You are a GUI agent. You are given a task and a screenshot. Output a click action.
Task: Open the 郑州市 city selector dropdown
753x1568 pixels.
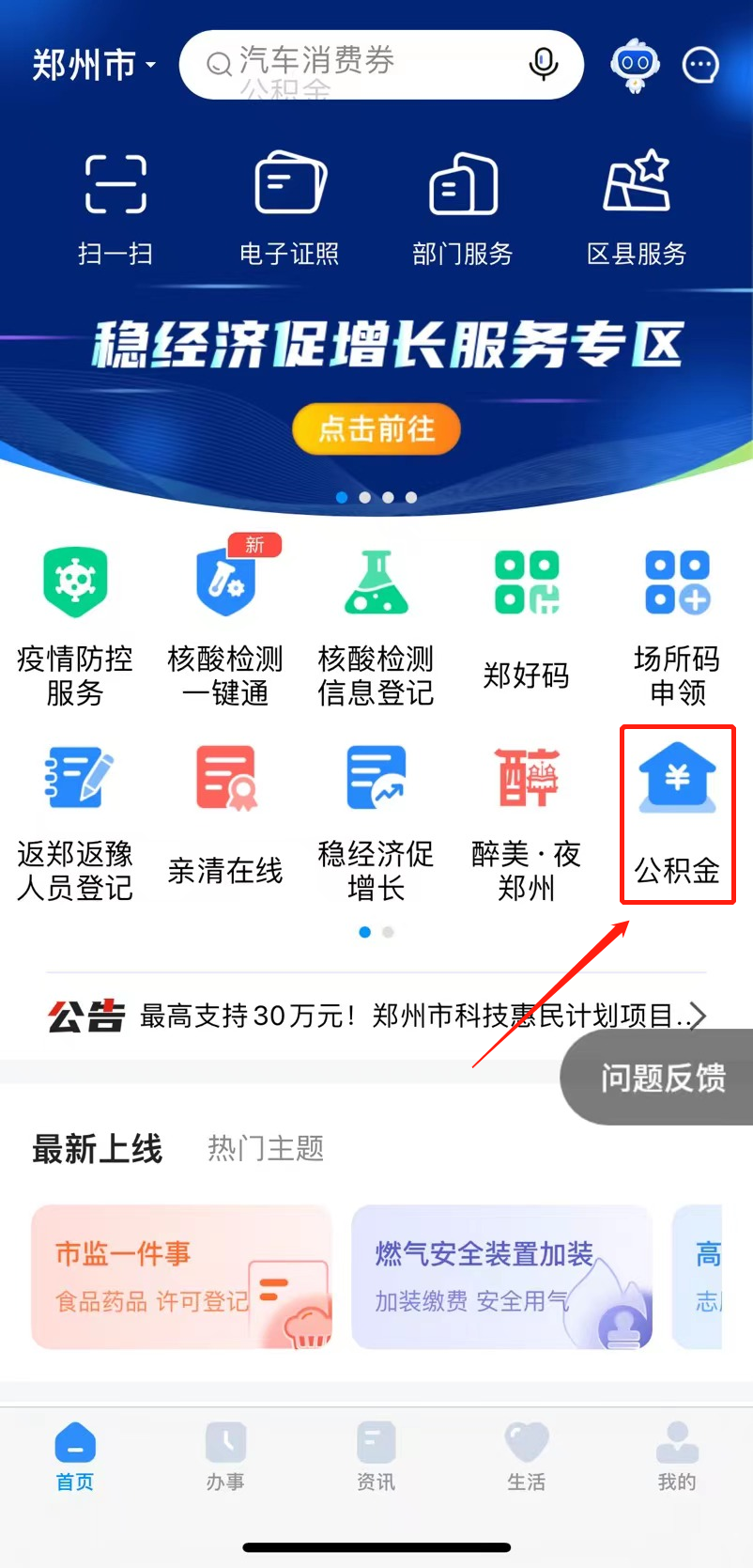click(x=94, y=65)
